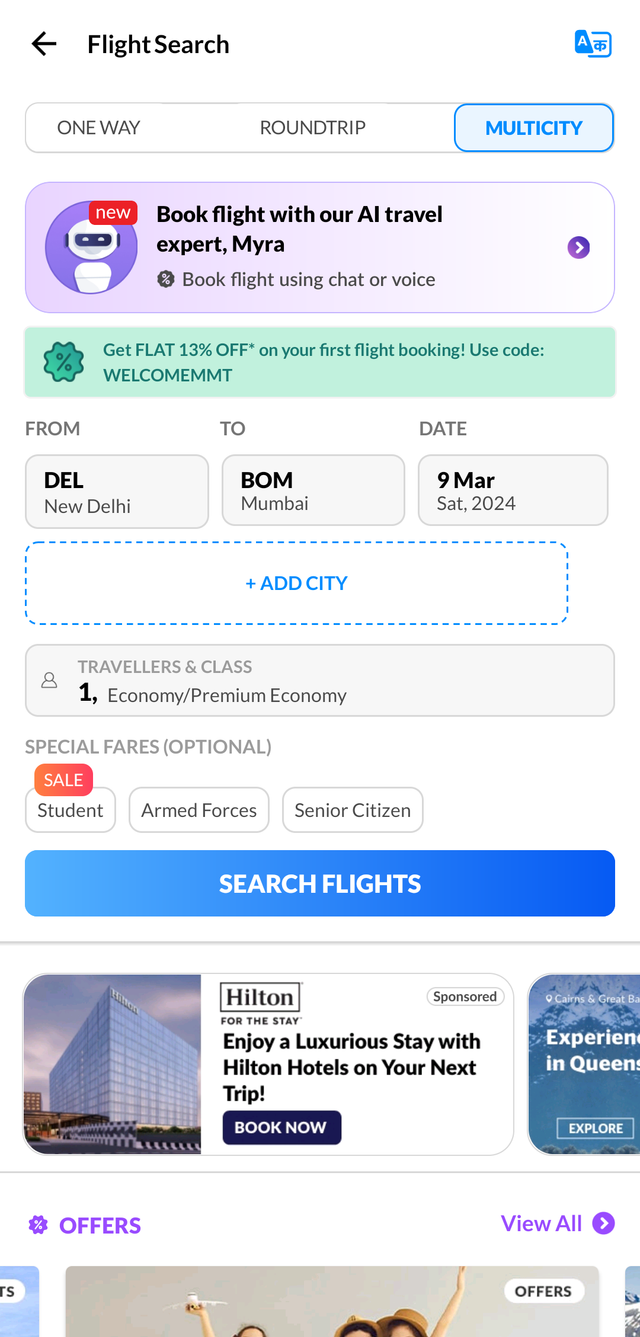Select the Multicity tab
Viewport: 640px width, 1337px height.
pyautogui.click(x=533, y=128)
